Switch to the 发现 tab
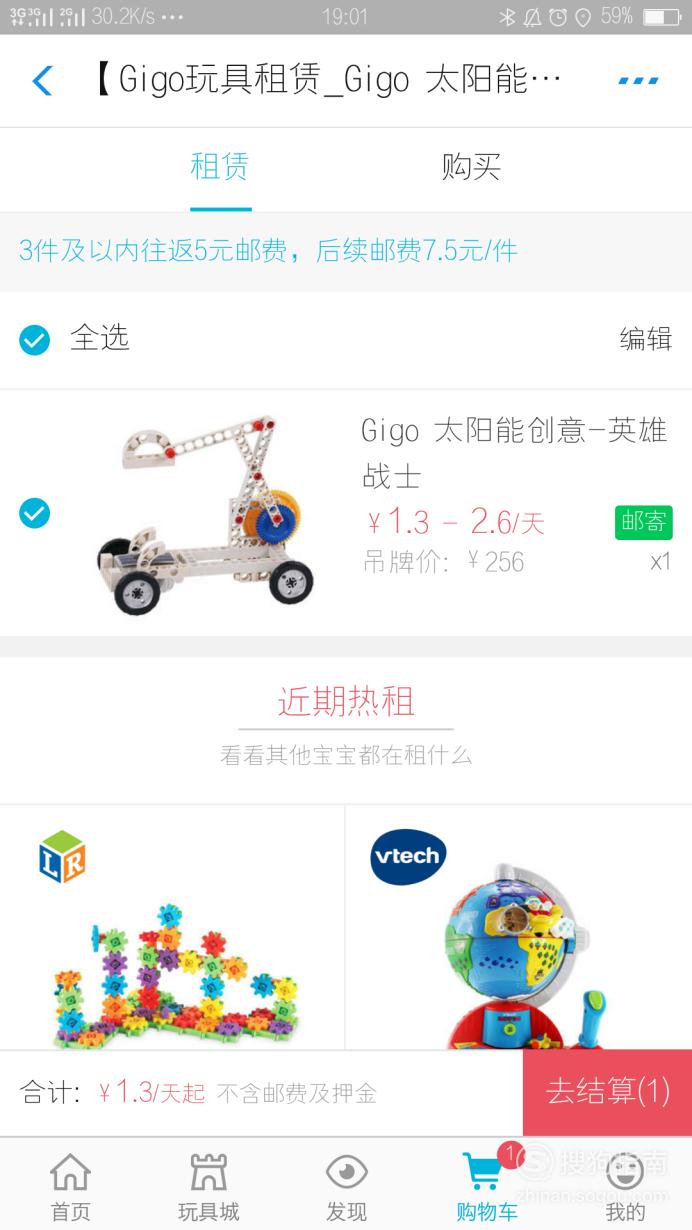 pos(347,1187)
